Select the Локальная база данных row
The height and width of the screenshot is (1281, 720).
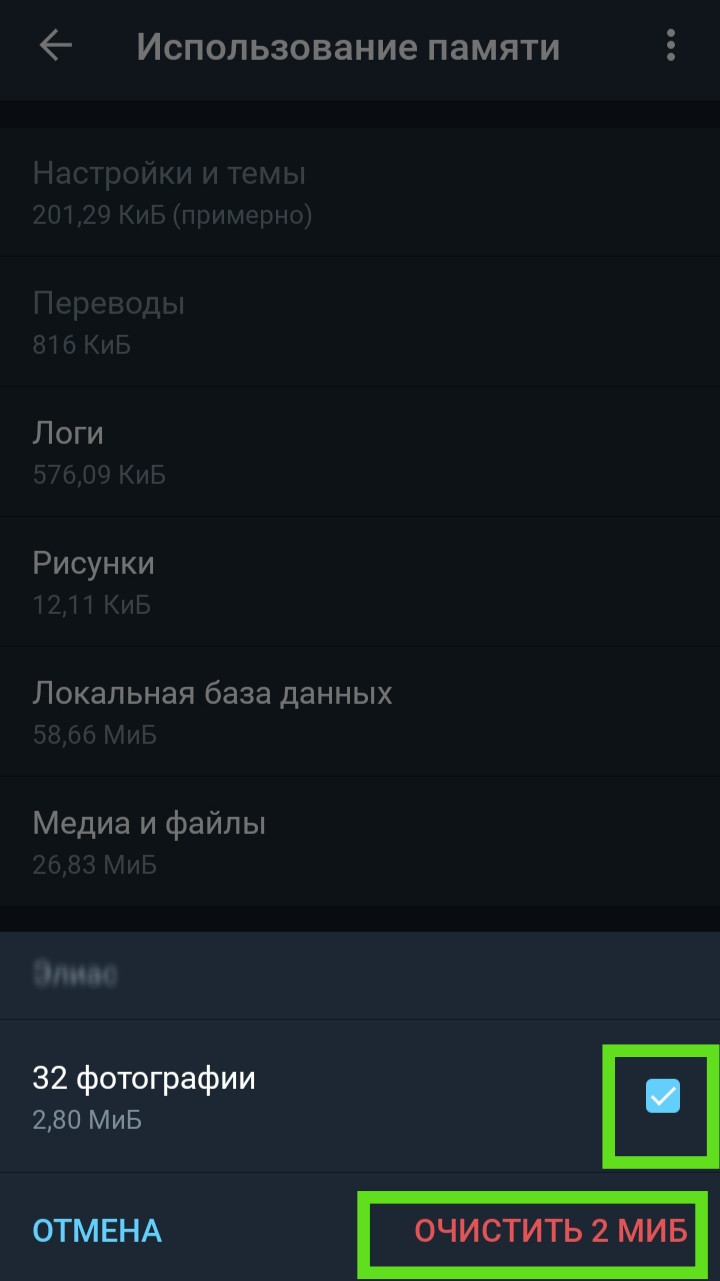(360, 712)
